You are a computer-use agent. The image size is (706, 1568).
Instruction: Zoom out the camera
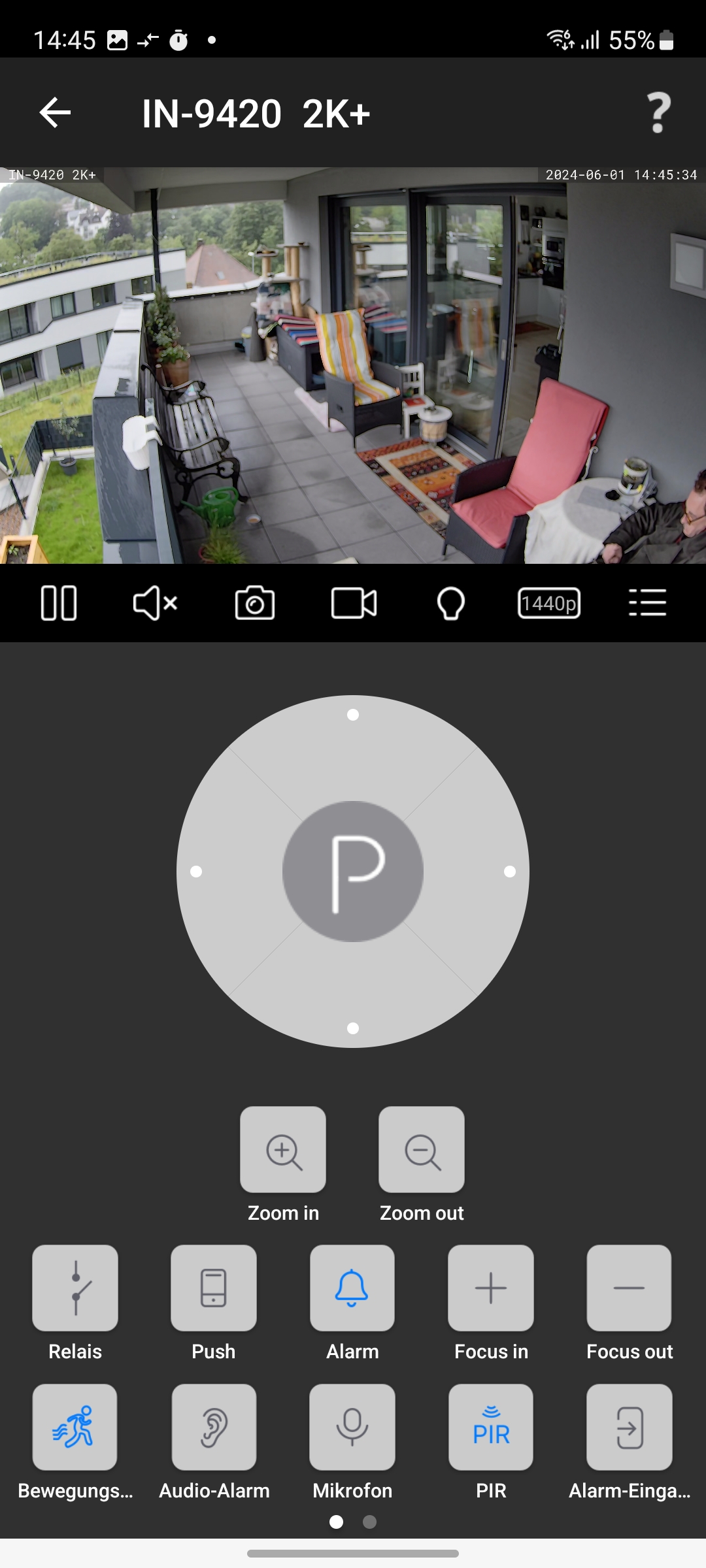tap(422, 1149)
